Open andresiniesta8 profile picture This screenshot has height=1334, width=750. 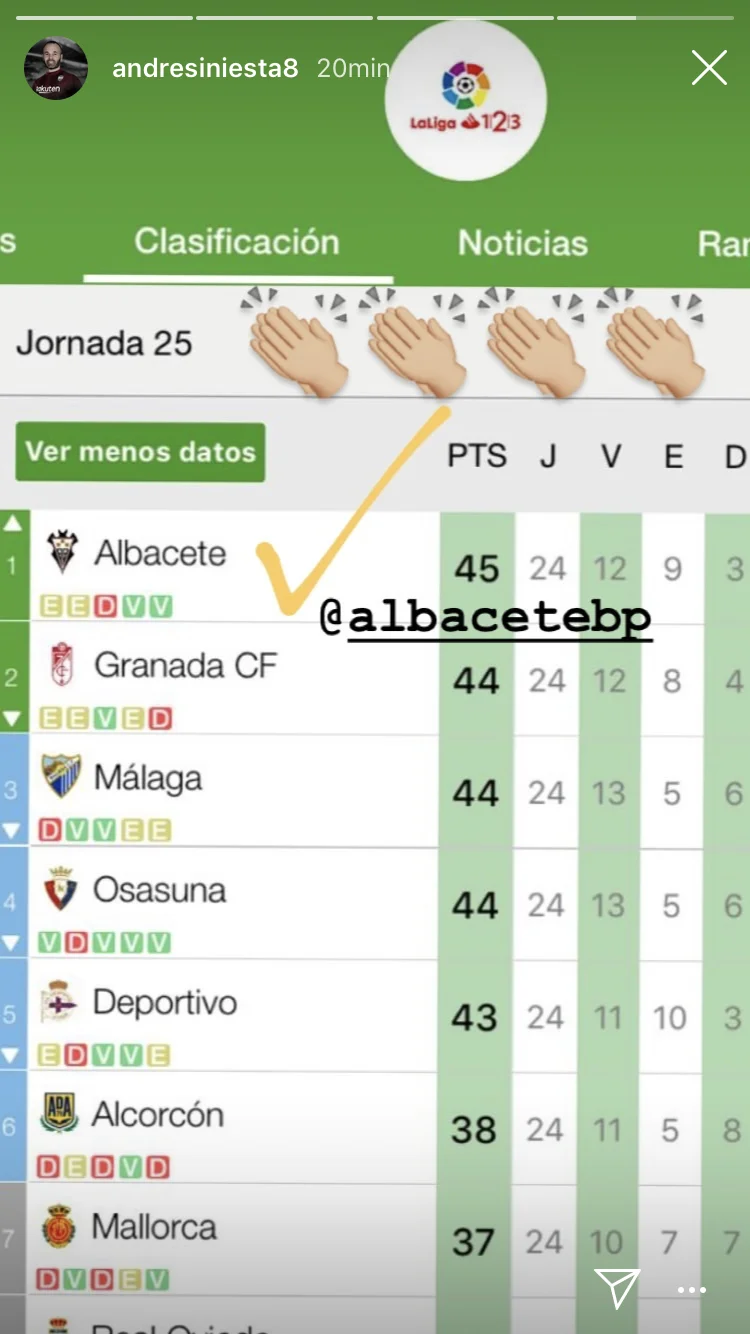tap(56, 69)
